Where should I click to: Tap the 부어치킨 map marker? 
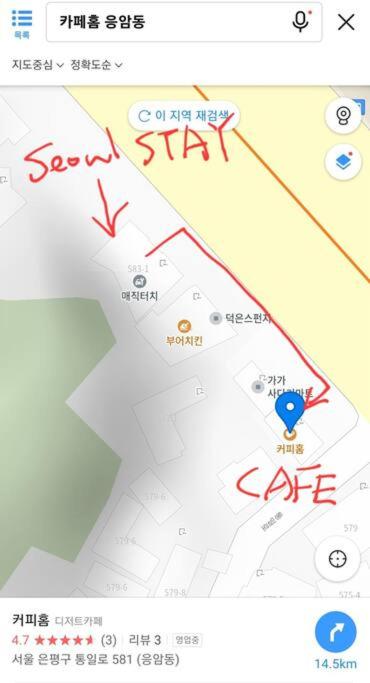[184, 333]
